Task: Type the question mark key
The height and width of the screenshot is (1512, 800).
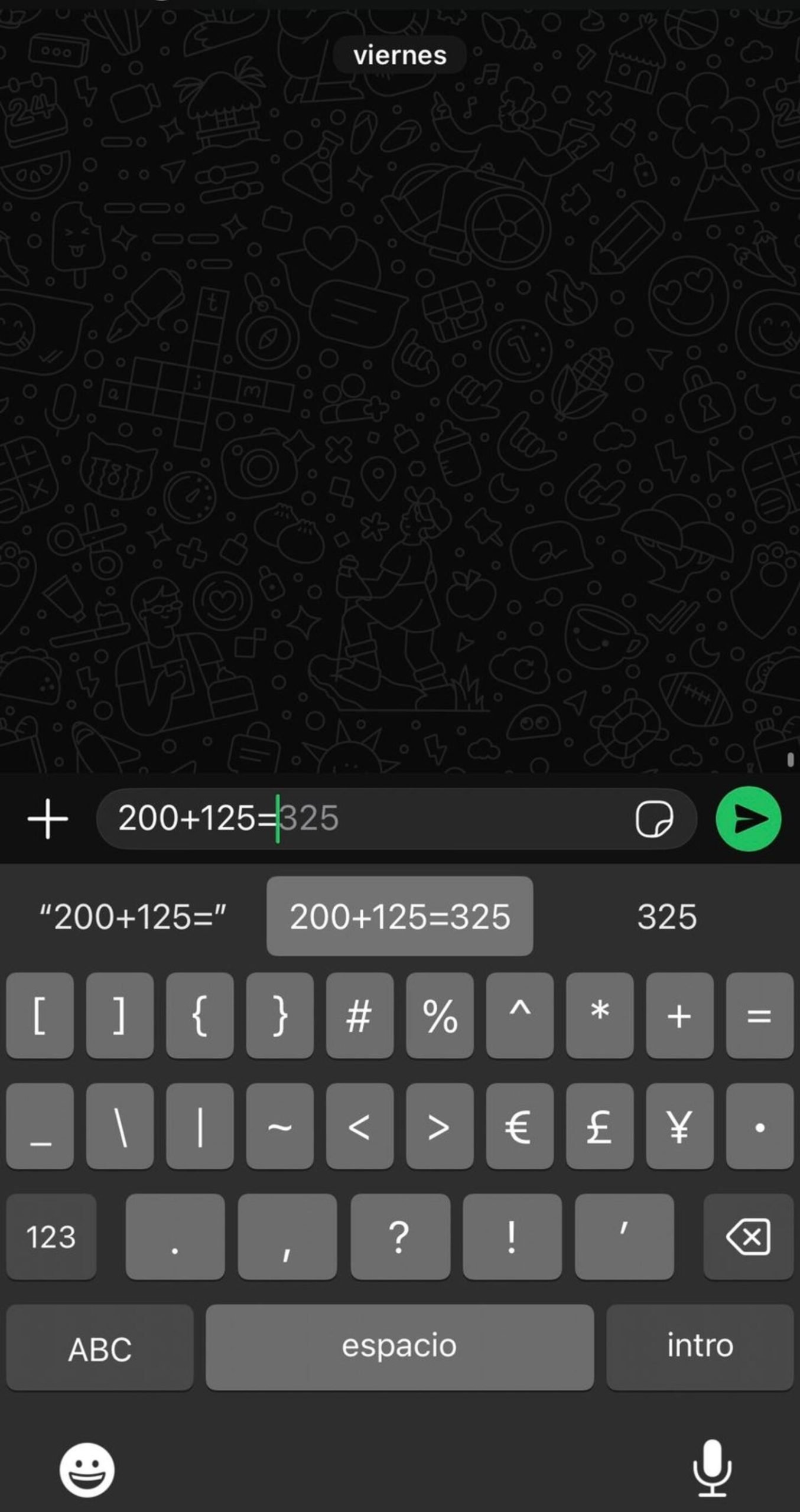Action: (399, 1237)
